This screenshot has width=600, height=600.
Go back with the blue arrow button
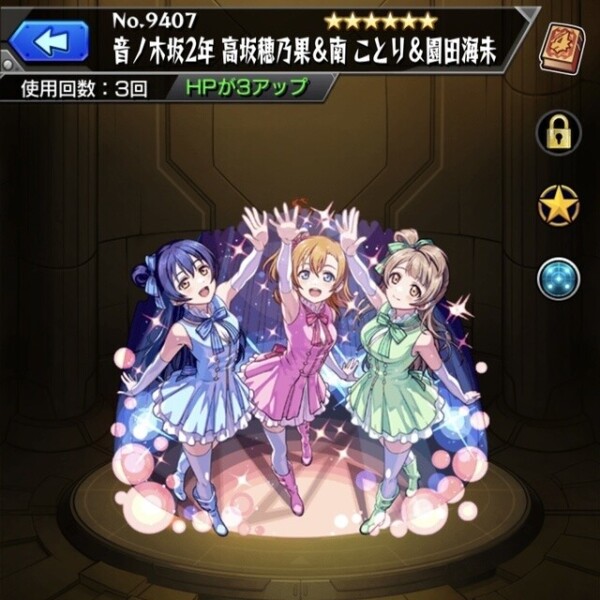point(50,41)
